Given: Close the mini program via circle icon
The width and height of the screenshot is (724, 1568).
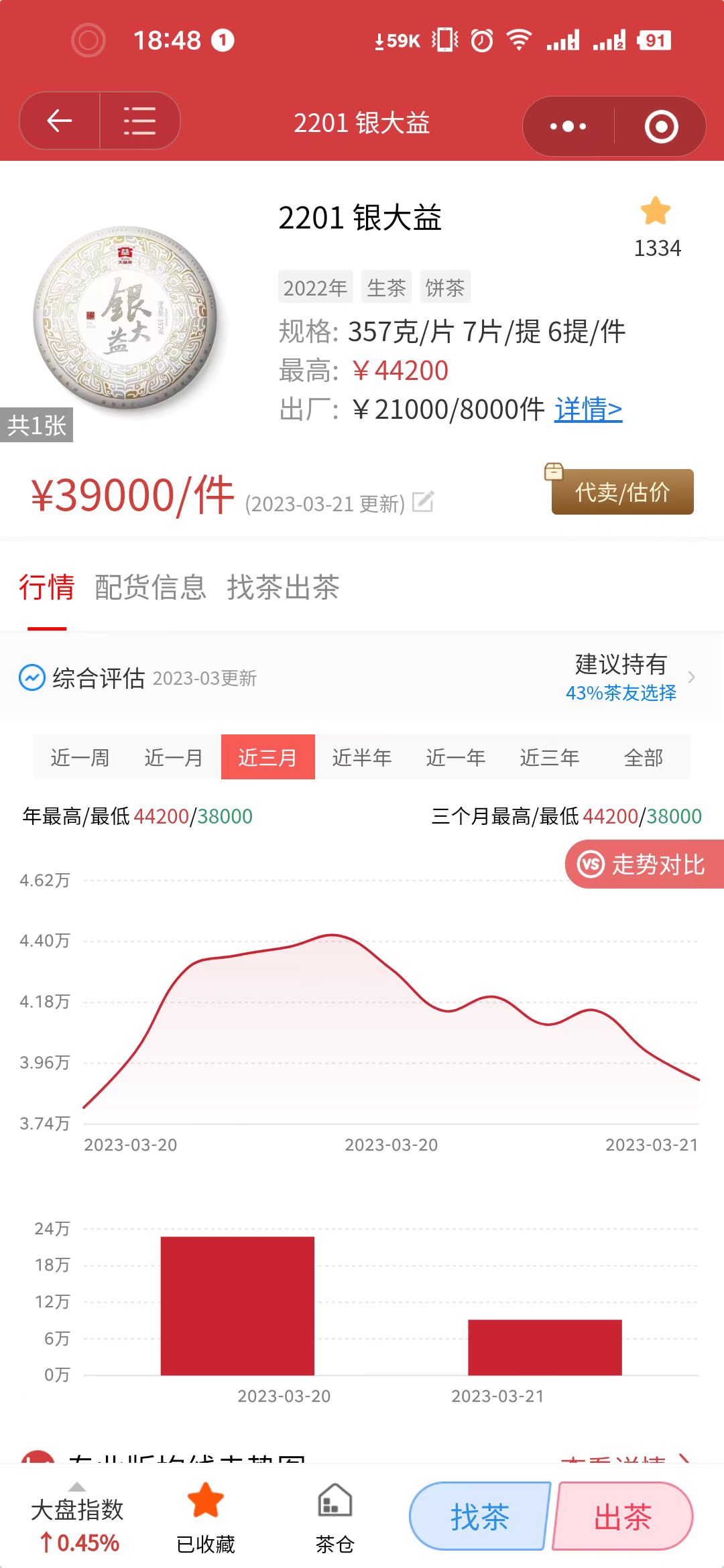Looking at the screenshot, I should click(661, 127).
